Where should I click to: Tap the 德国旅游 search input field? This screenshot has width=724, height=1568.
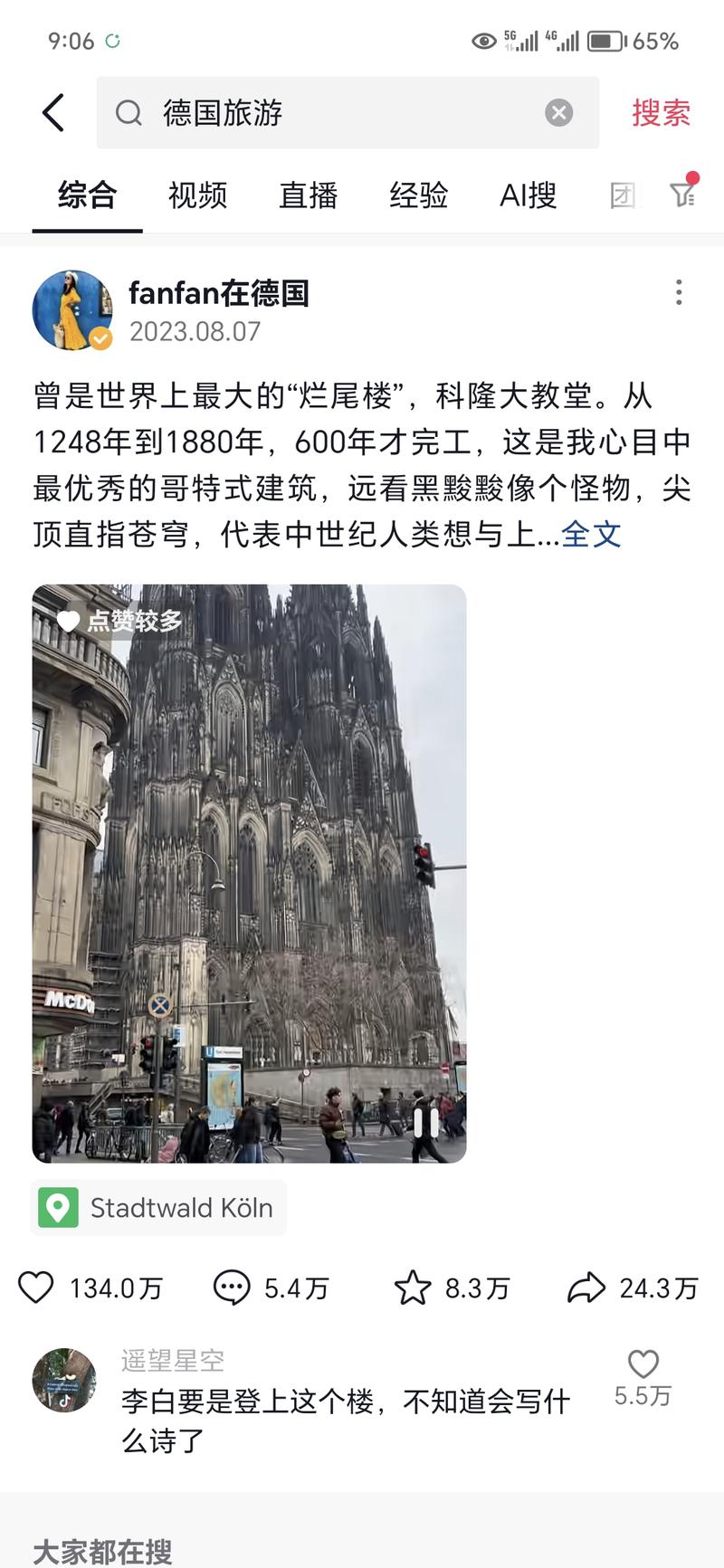pyautogui.click(x=271, y=112)
